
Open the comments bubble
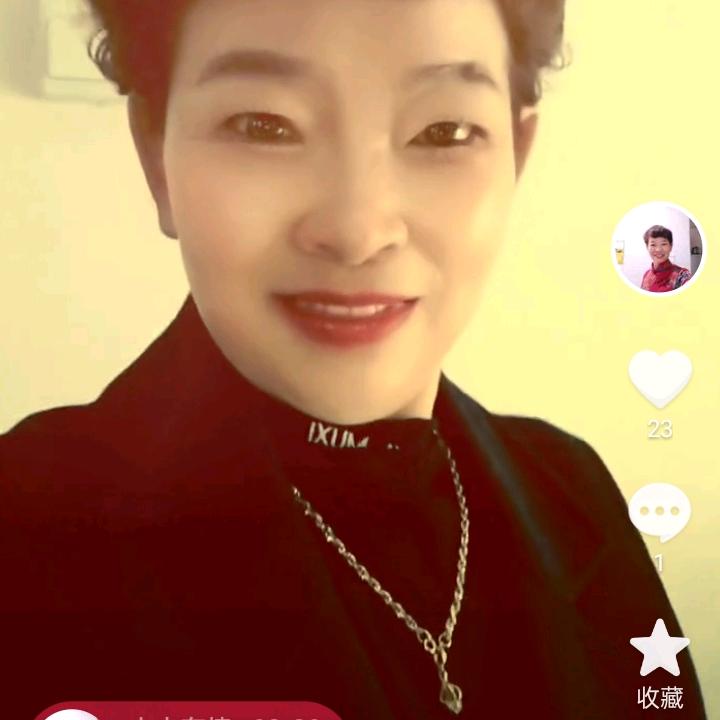coord(659,513)
